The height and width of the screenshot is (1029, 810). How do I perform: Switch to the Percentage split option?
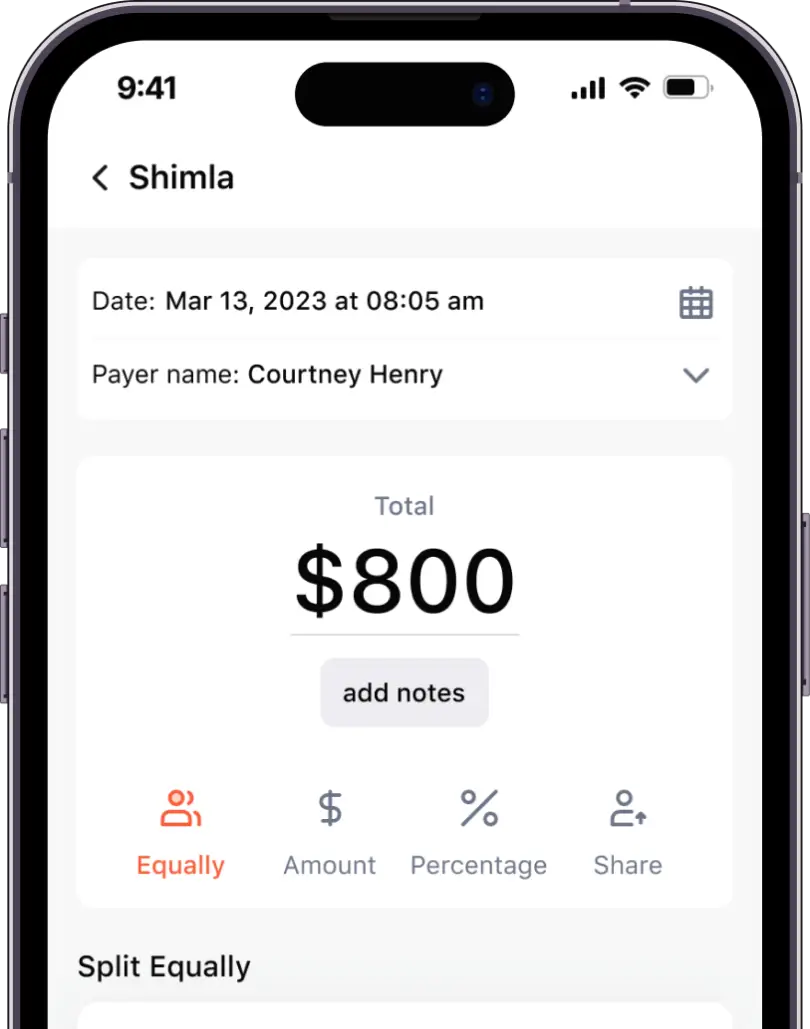coord(478,832)
